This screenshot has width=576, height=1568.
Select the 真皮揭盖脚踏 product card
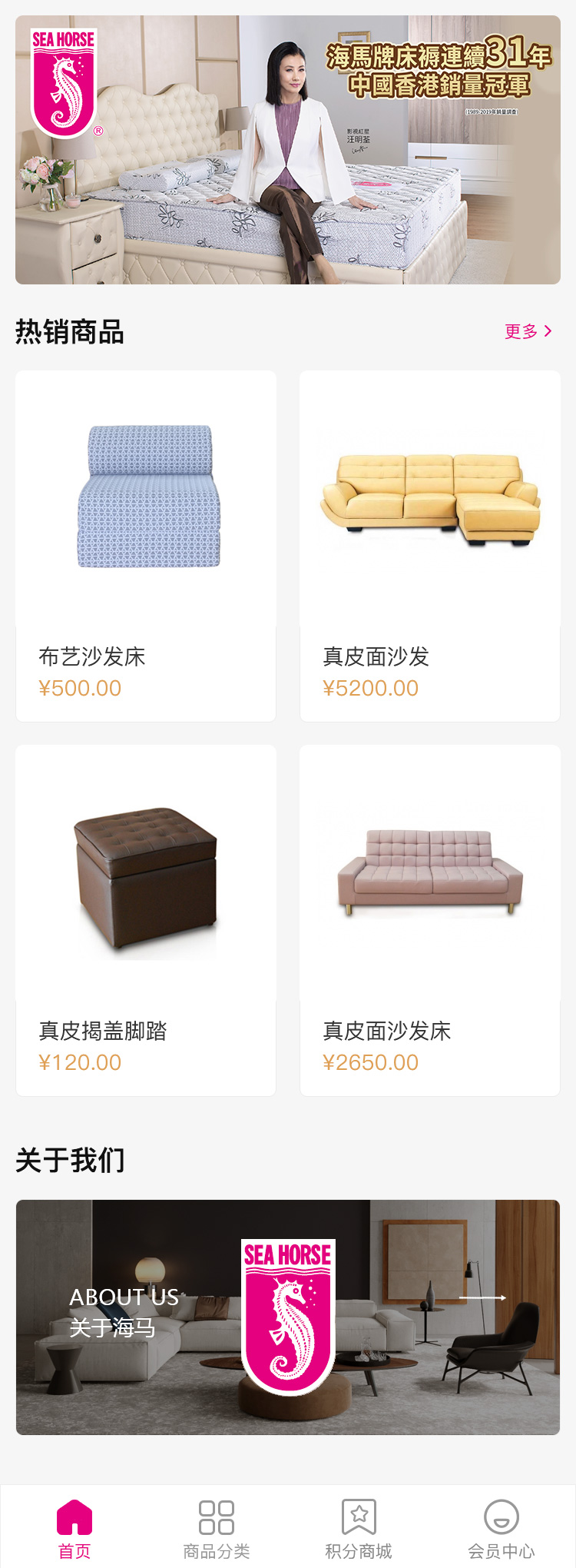[x=146, y=920]
